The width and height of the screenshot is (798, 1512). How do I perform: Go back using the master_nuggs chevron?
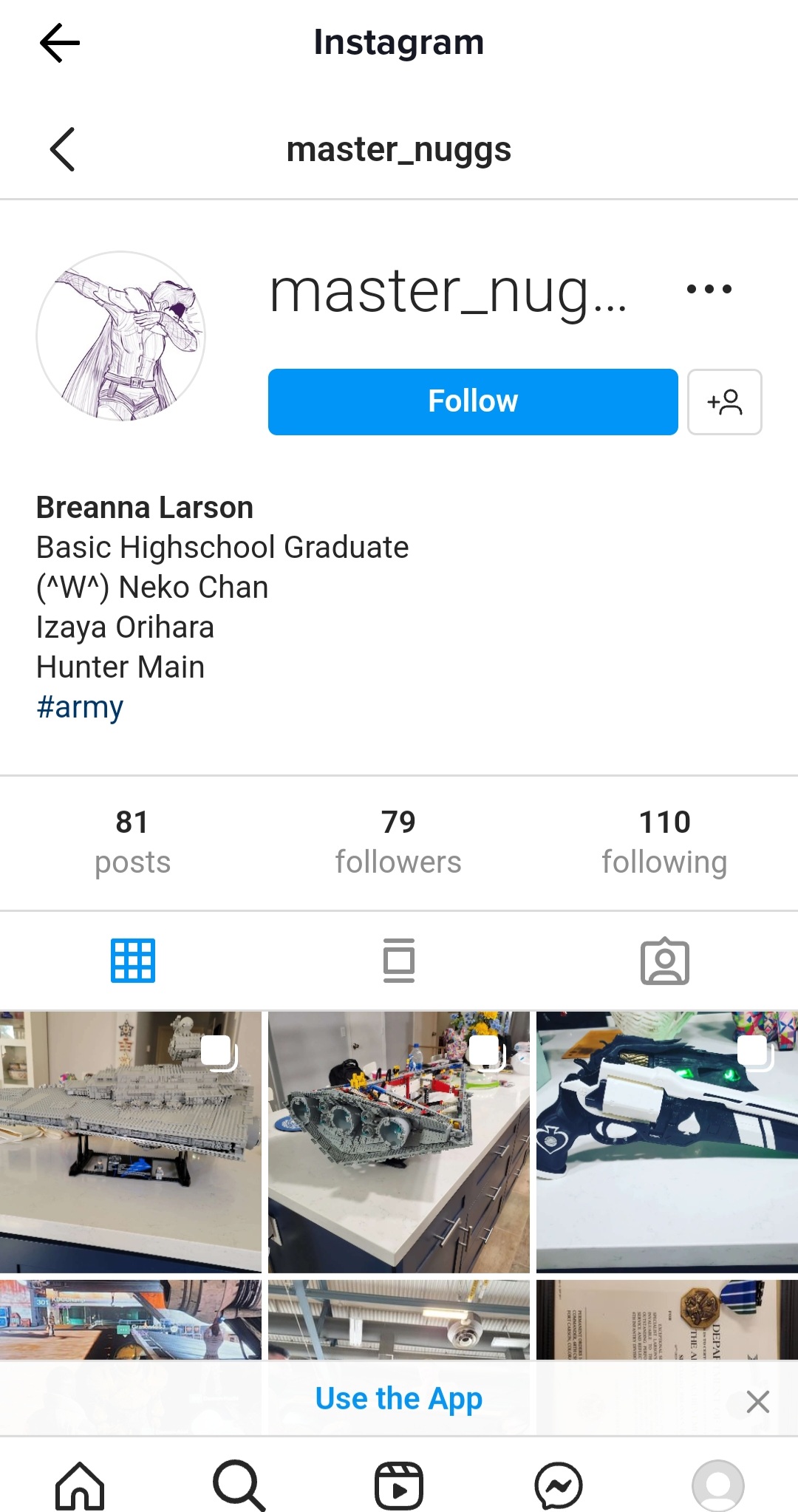click(x=63, y=149)
